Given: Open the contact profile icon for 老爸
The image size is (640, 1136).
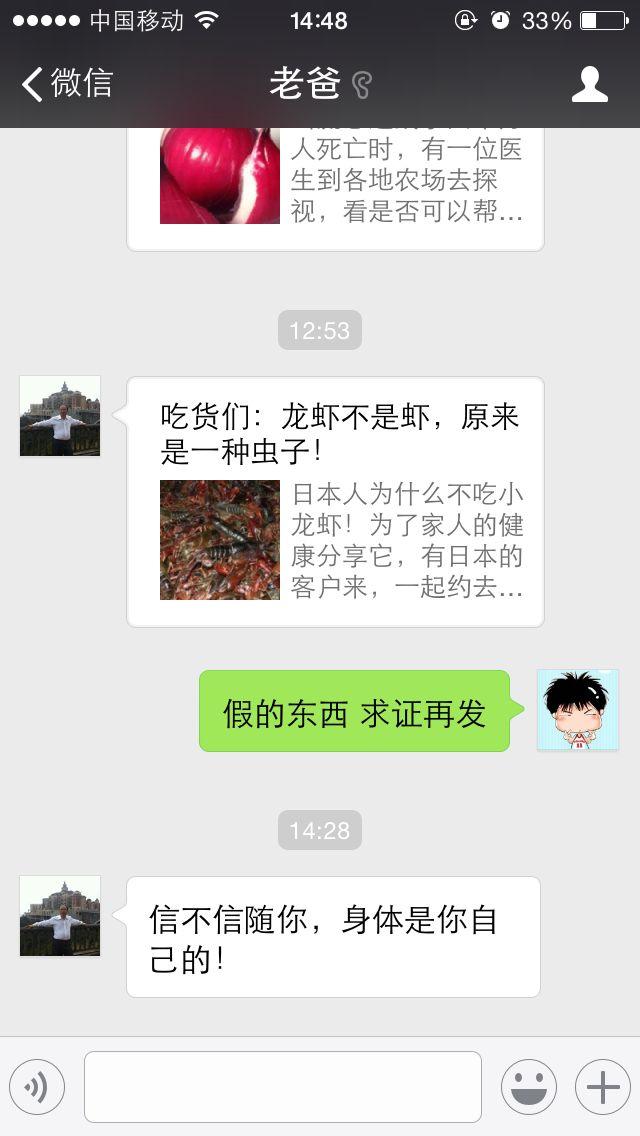Looking at the screenshot, I should (x=589, y=83).
